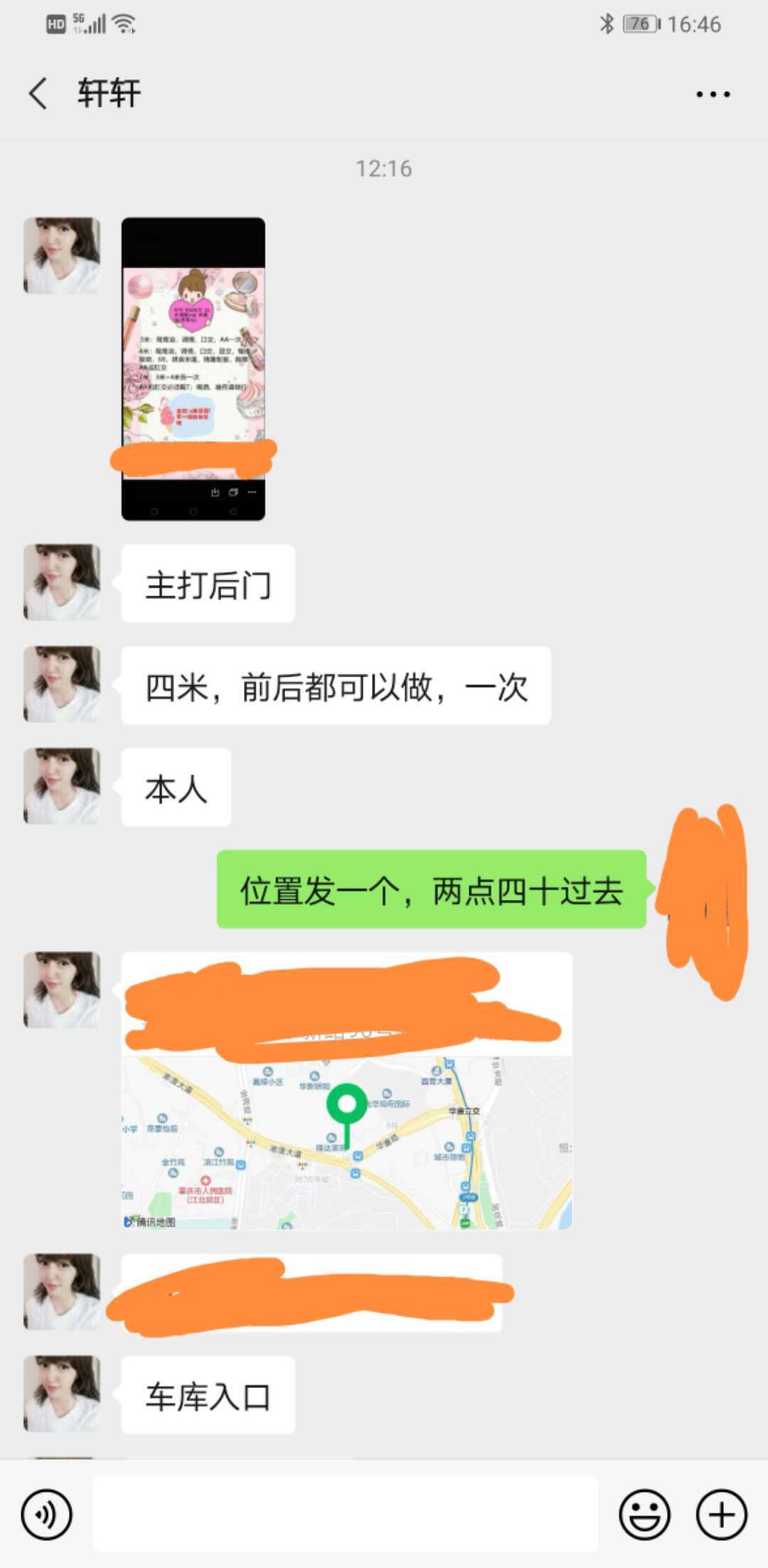Open the emoji sticker panel
This screenshot has height=1568, width=768.
[x=644, y=1515]
